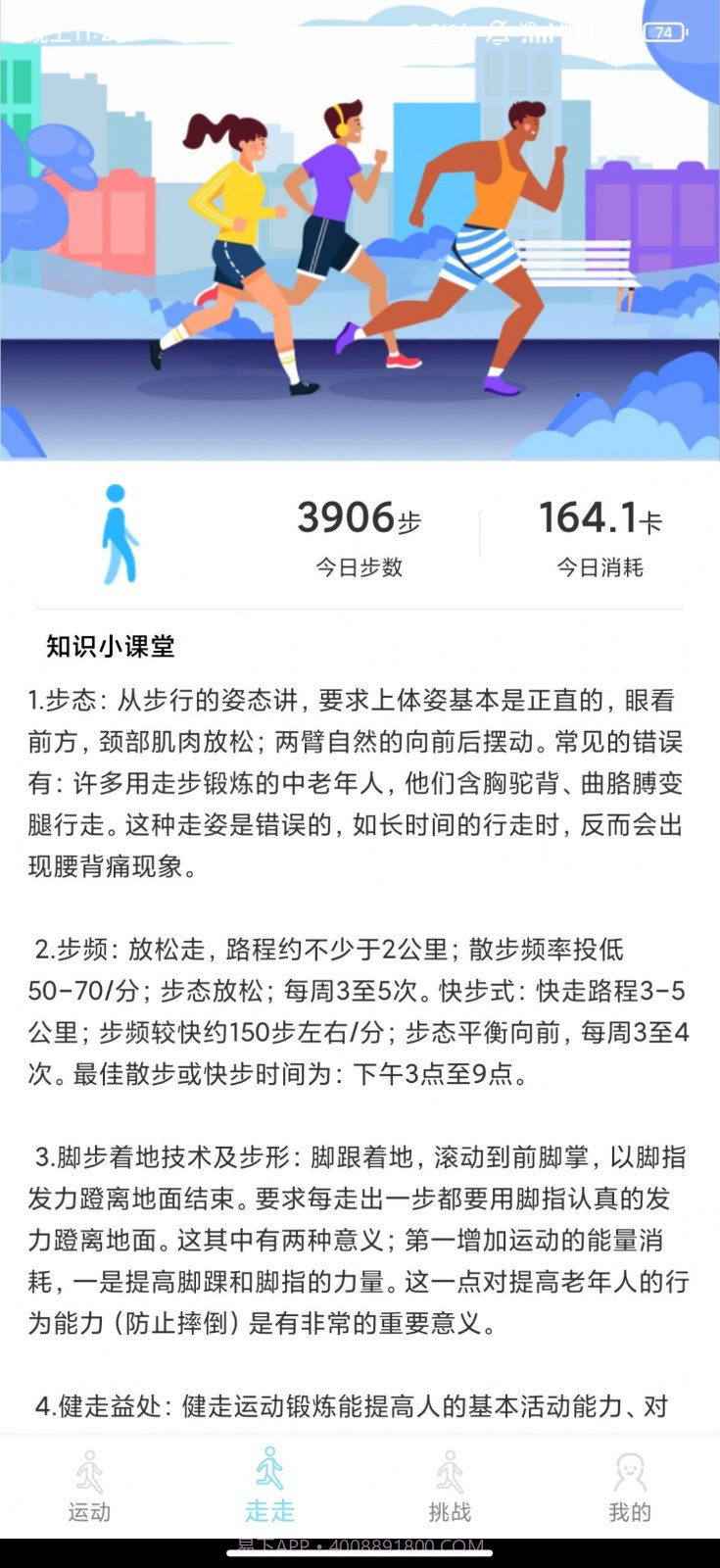Image resolution: width=720 pixels, height=1568 pixels.
Task: Tap the battery indicator showing 74
Action: pyautogui.click(x=667, y=32)
